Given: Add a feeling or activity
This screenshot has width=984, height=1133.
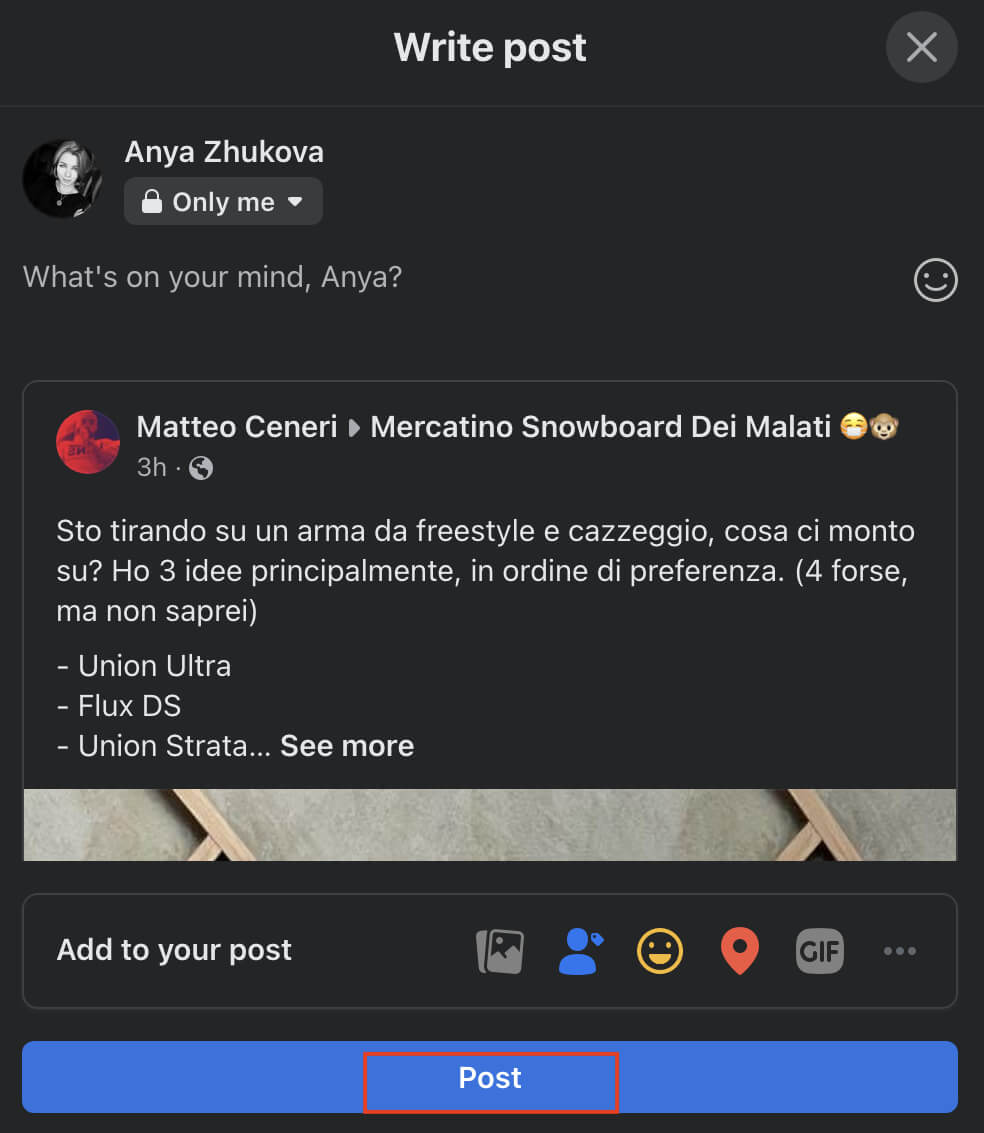Looking at the screenshot, I should pos(660,950).
